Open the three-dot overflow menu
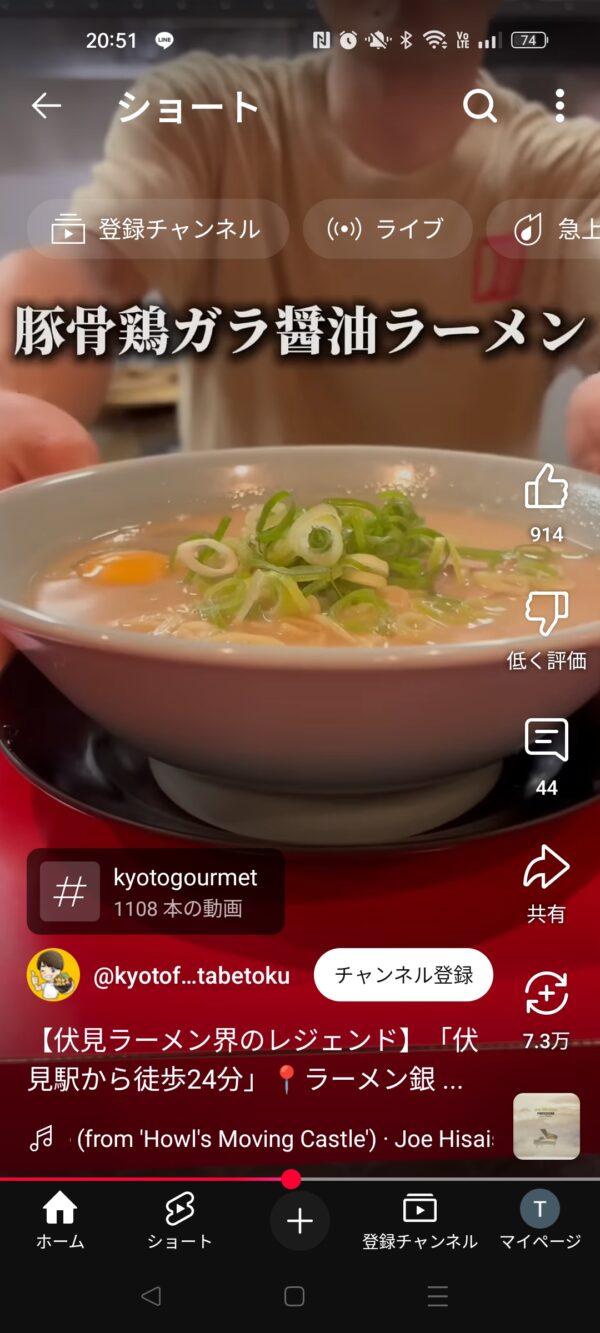 point(559,105)
